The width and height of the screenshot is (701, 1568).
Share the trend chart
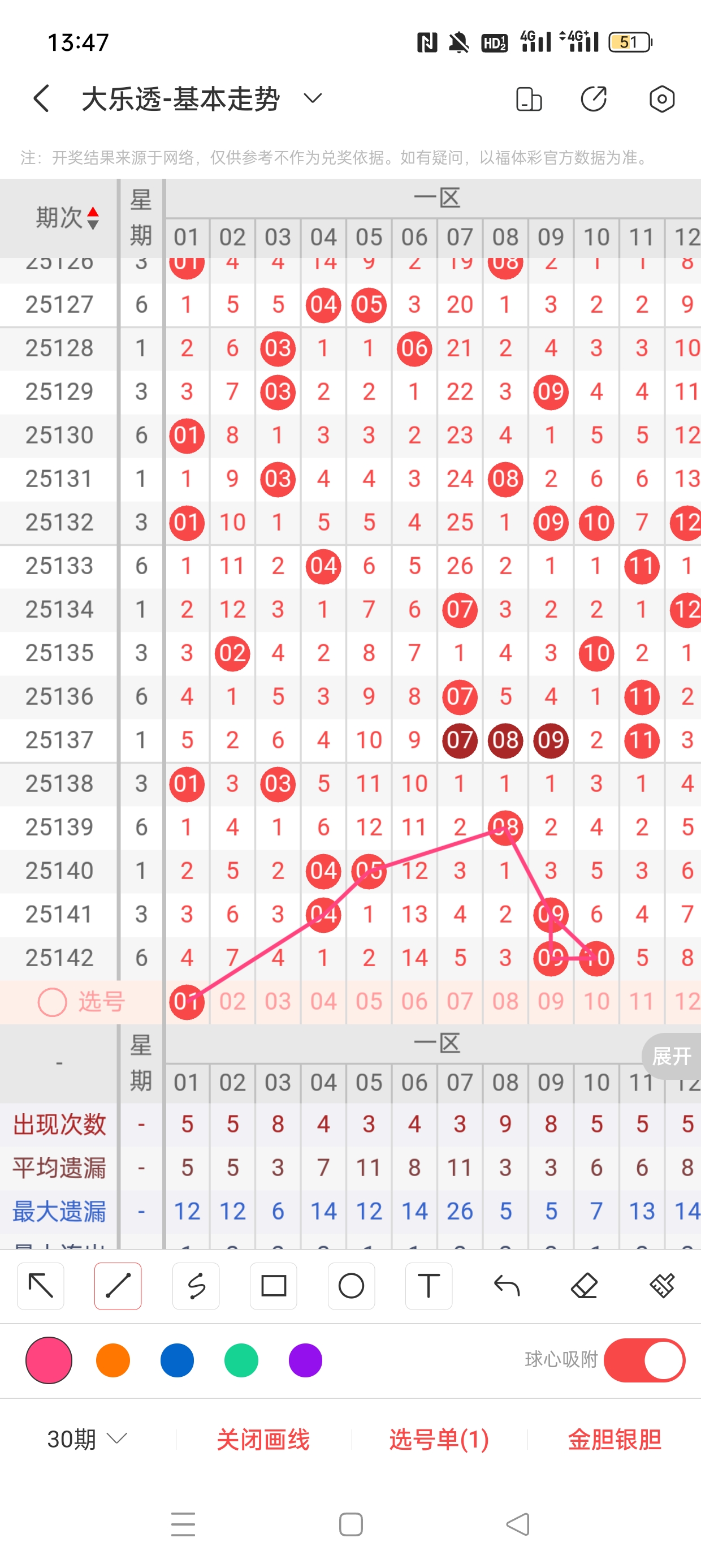(593, 98)
